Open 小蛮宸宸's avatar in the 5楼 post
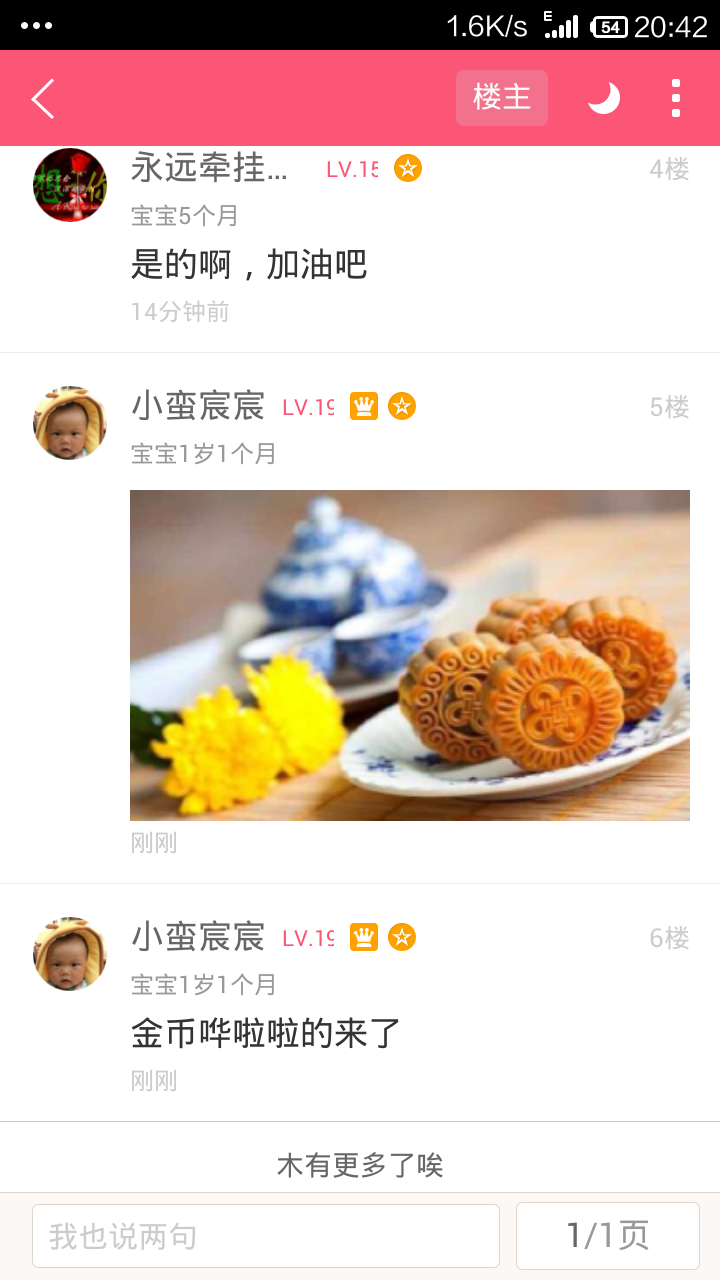720x1280 pixels. click(70, 423)
